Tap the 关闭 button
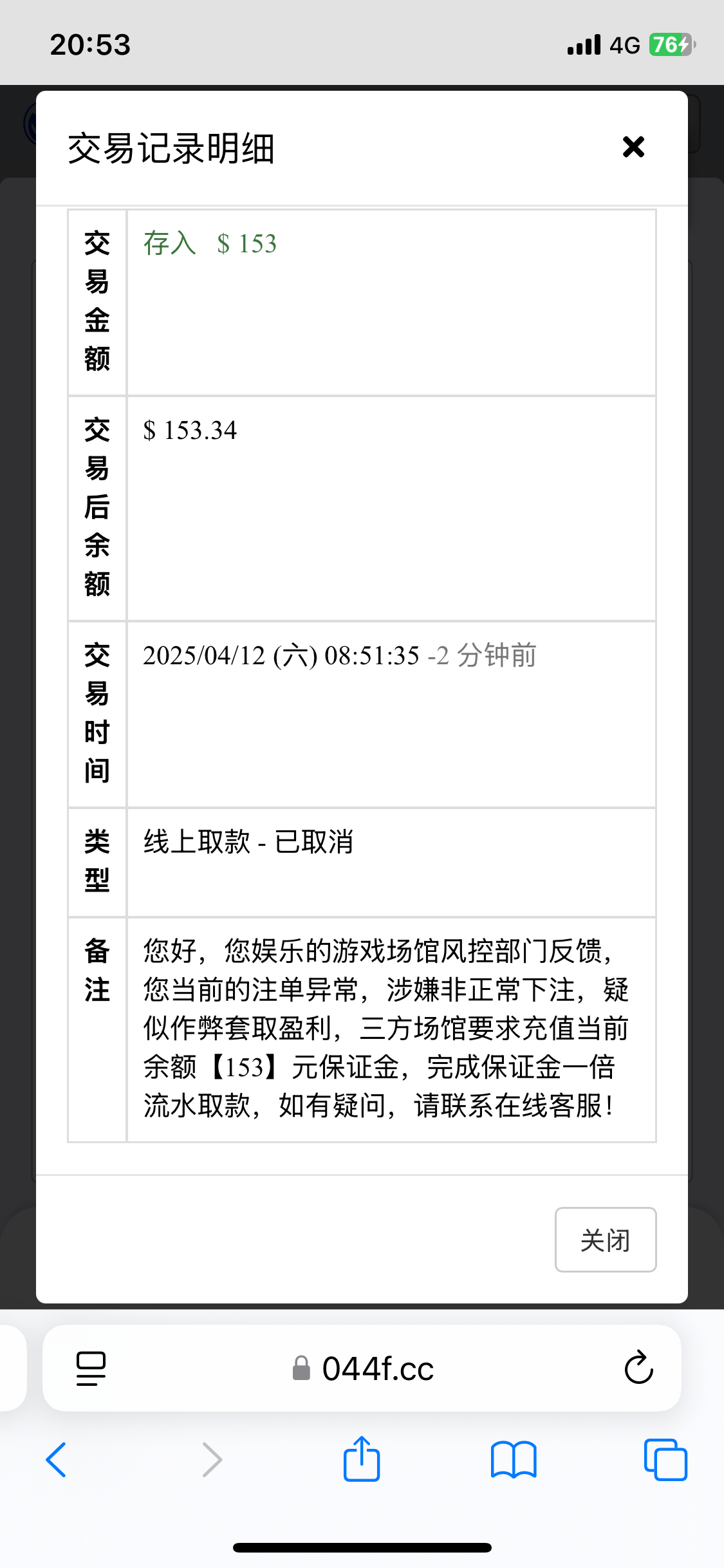The image size is (724, 1568). [605, 1240]
